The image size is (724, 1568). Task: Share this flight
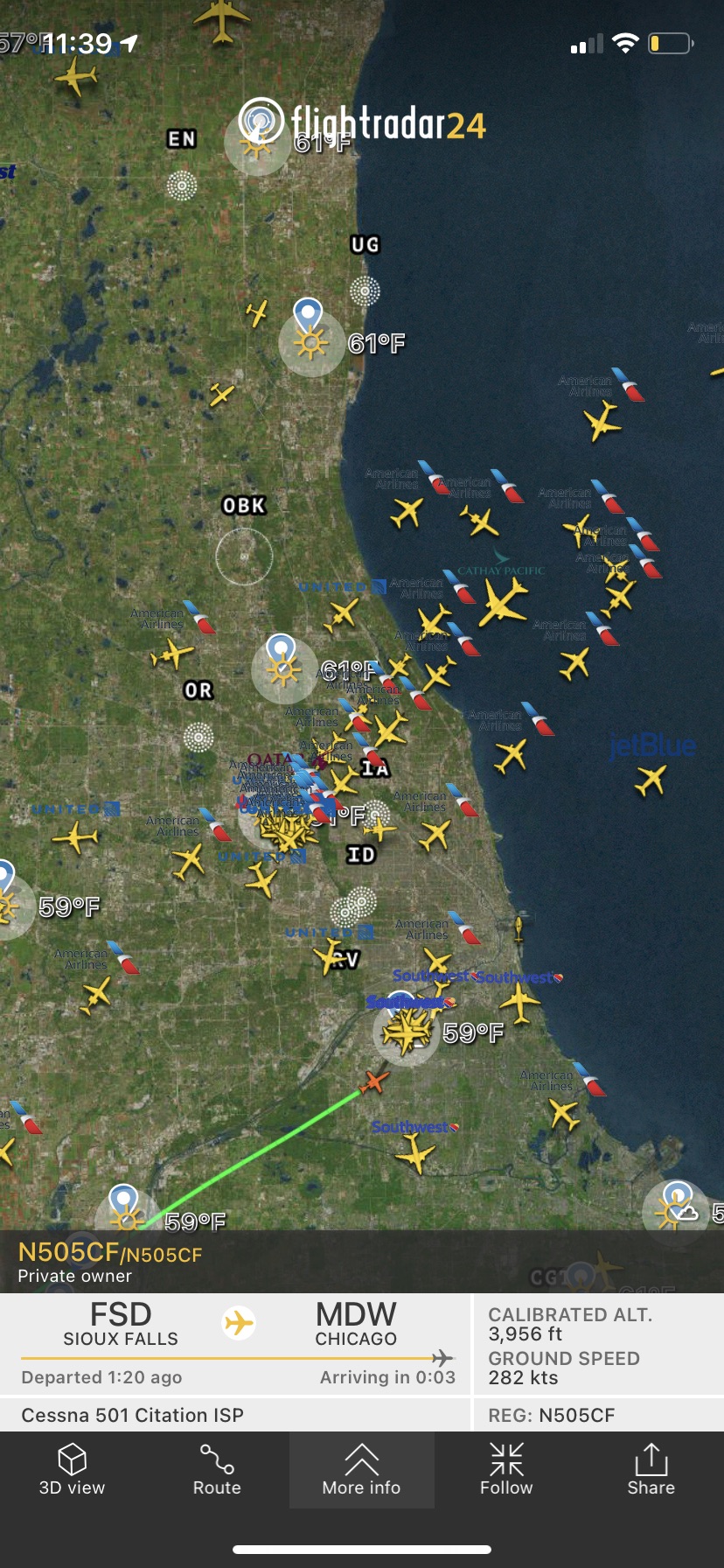651,1470
